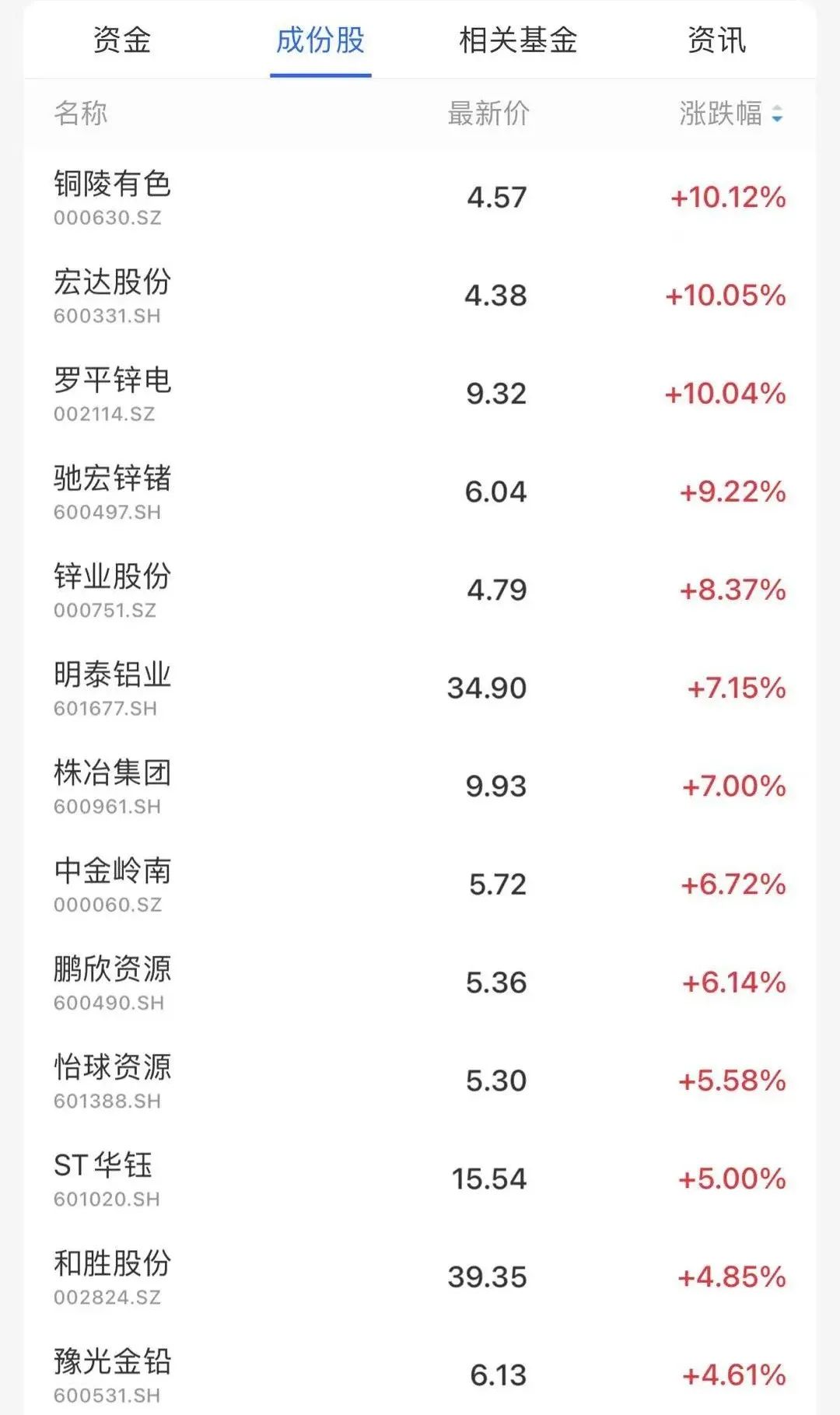The height and width of the screenshot is (1415, 840).
Task: Open the 中金岭南 stock
Action: (x=113, y=884)
